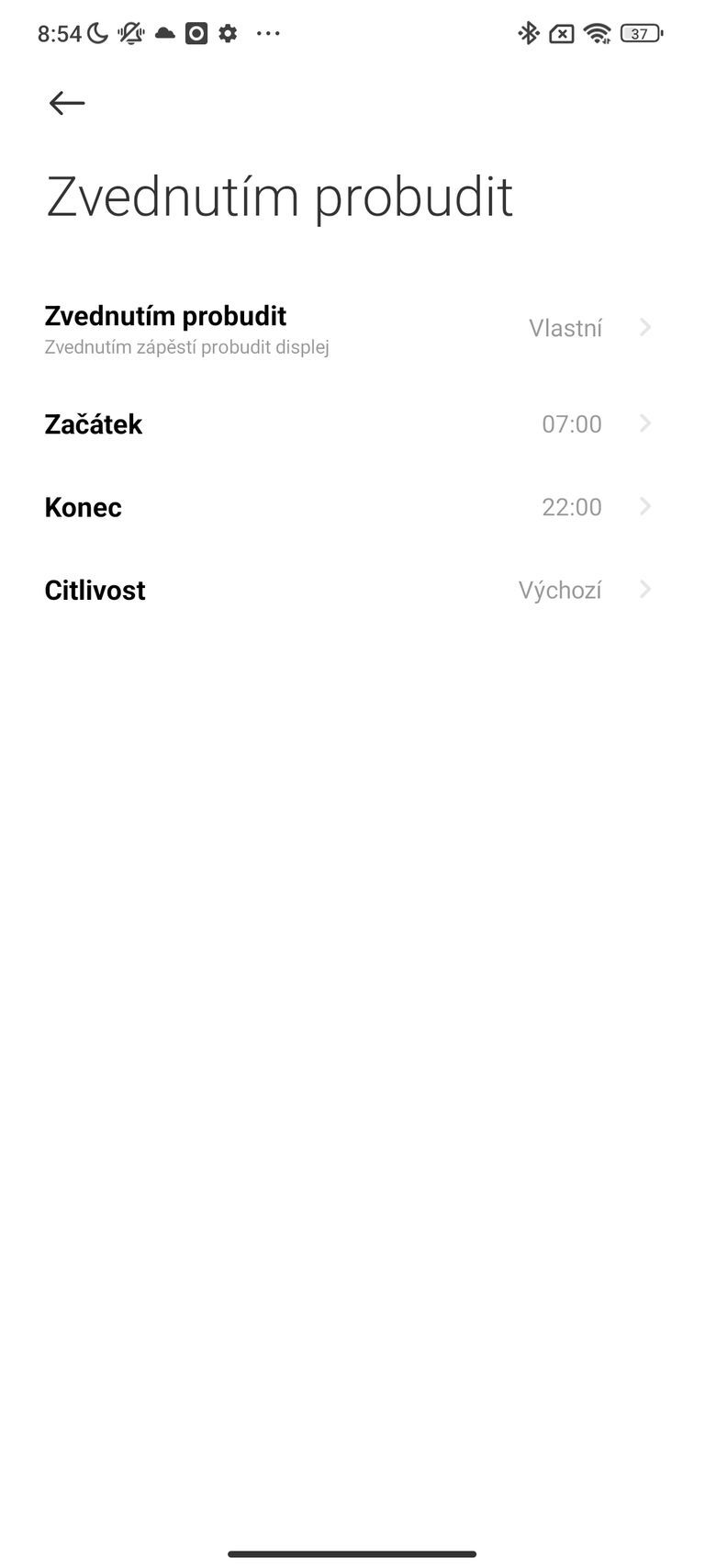Tap the muted vibration icon in status bar
The height and width of the screenshot is (1568, 705).
(x=130, y=33)
